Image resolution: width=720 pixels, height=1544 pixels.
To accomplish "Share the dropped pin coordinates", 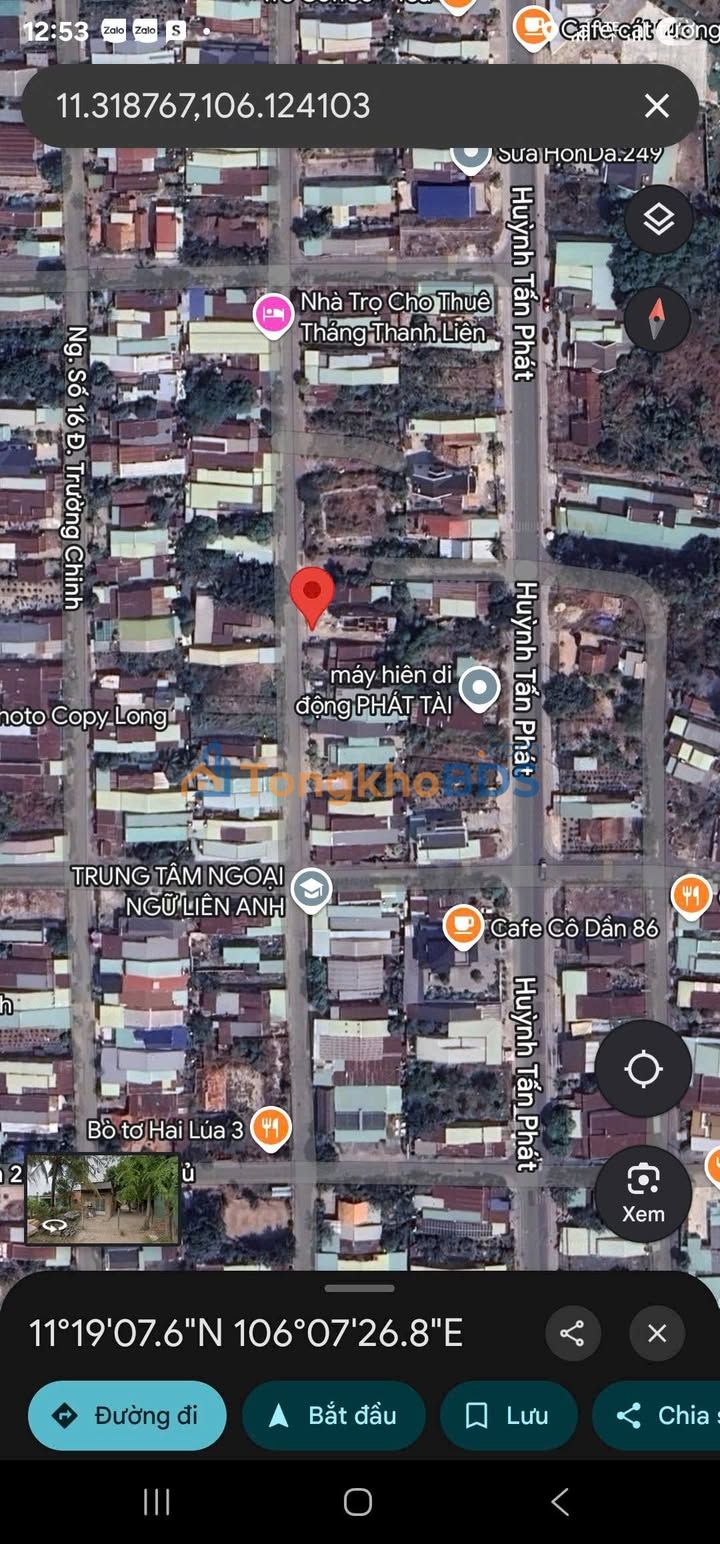I will (572, 1333).
